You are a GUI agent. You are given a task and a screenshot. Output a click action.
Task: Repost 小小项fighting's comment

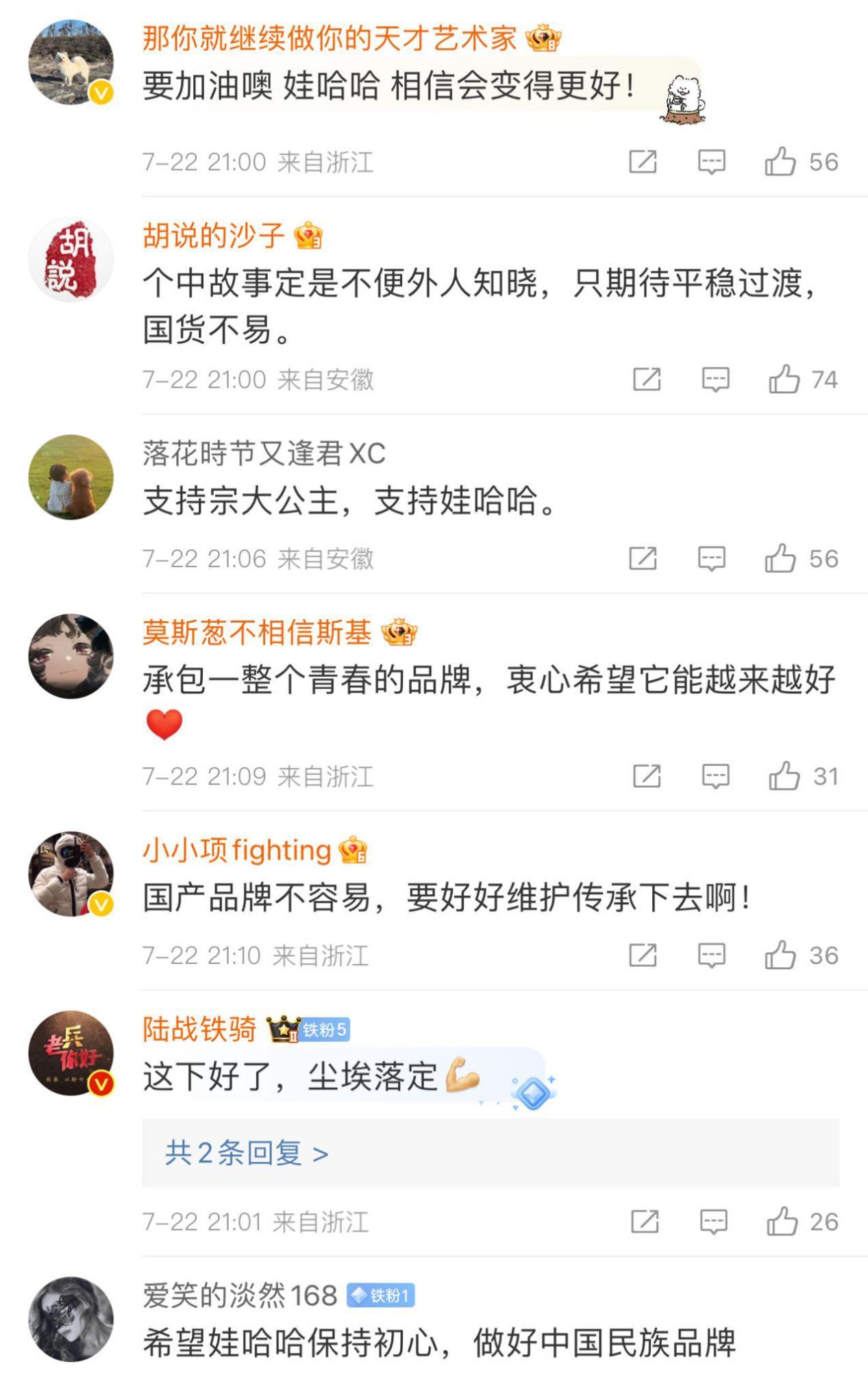pos(643,955)
